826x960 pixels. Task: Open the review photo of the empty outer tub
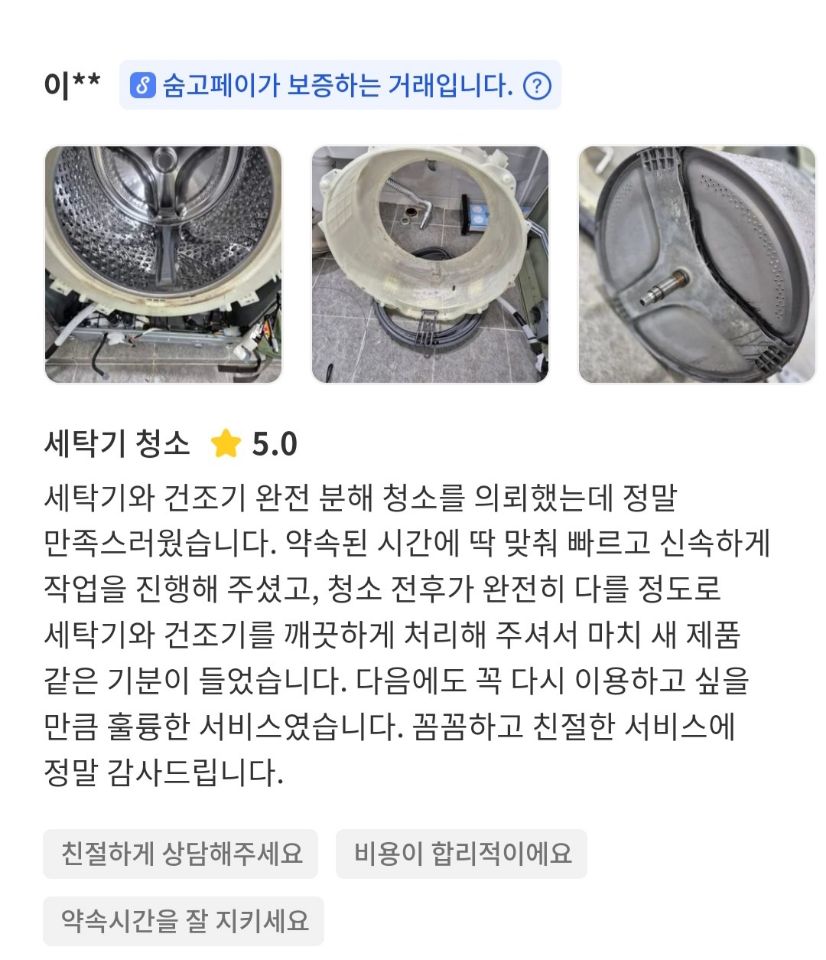pos(430,265)
